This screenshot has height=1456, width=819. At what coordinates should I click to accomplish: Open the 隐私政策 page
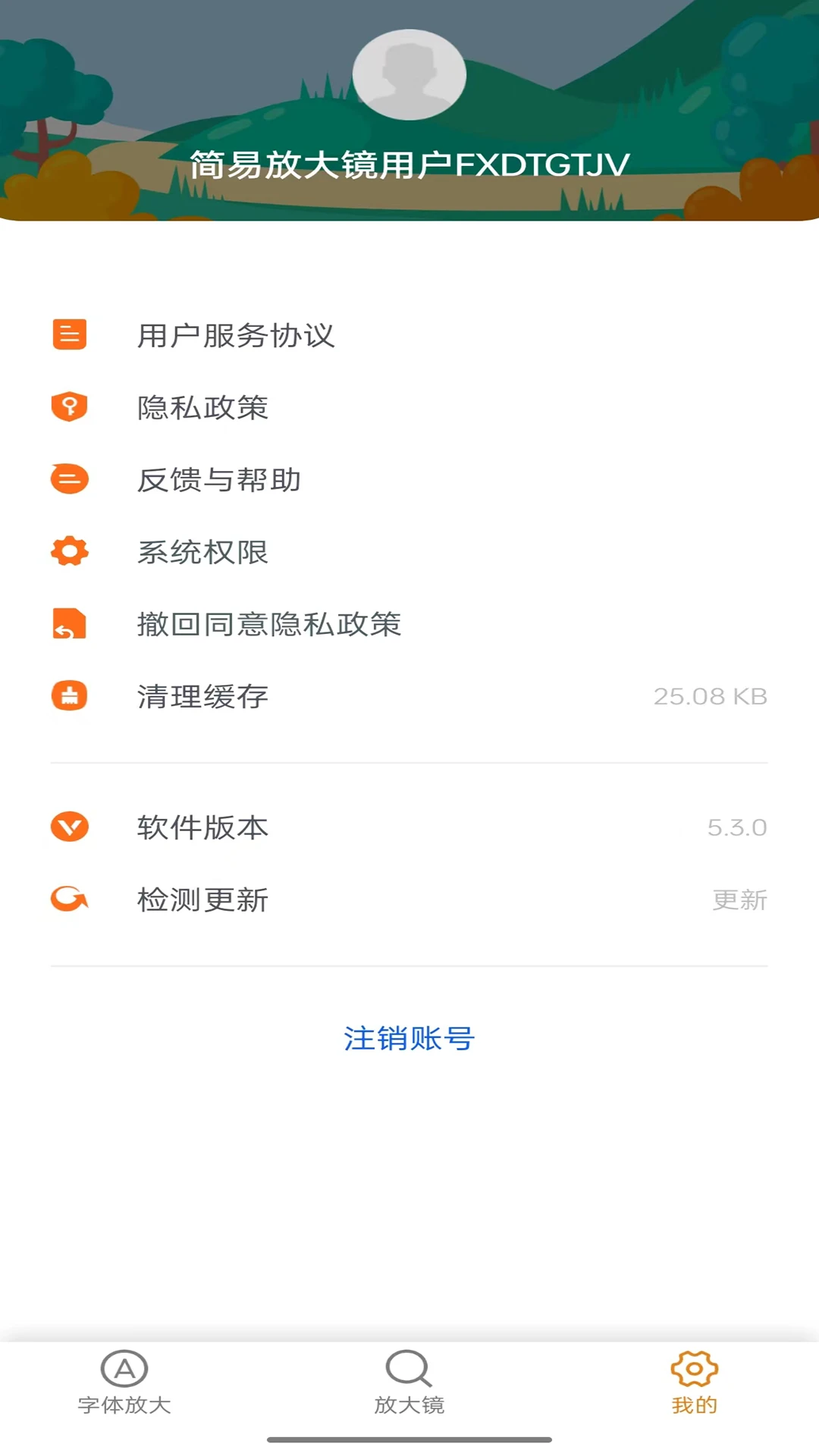point(203,406)
